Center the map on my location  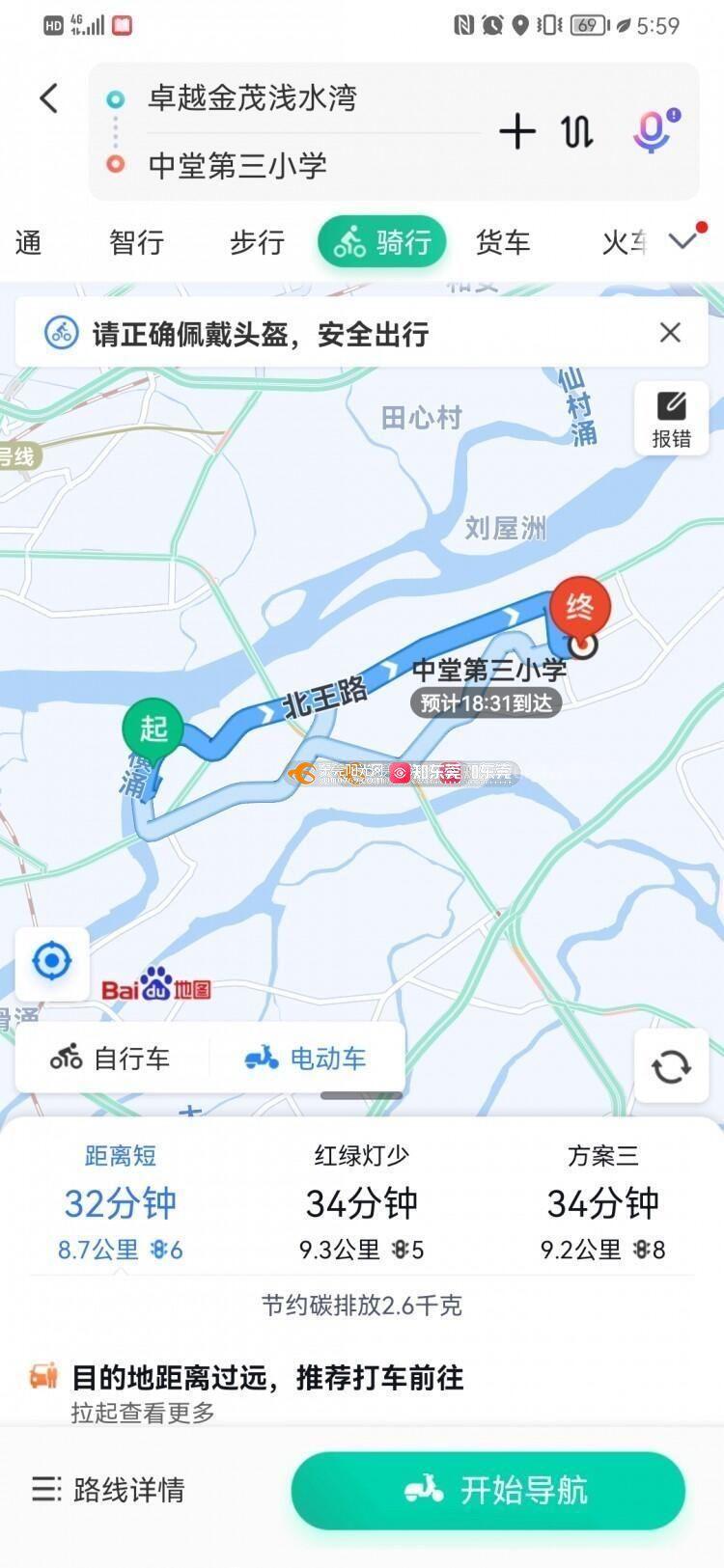pos(52,962)
